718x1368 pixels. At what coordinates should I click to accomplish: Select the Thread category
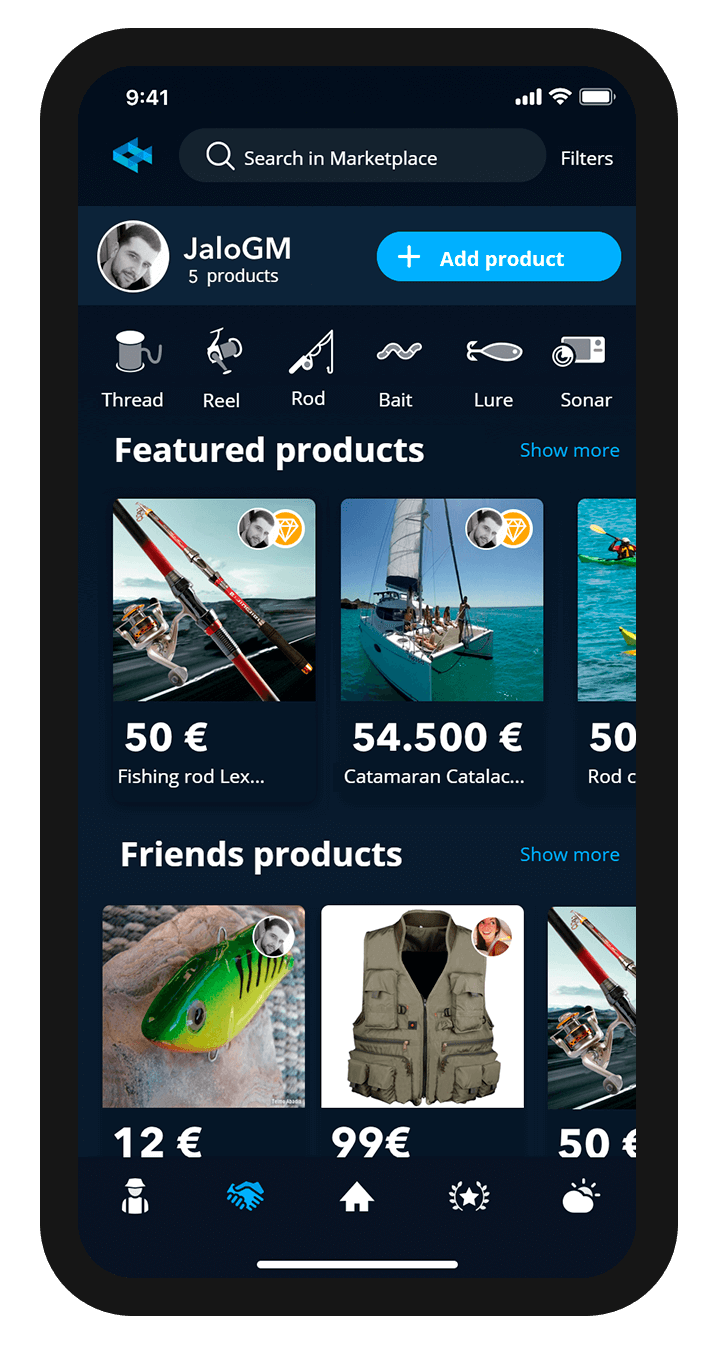pyautogui.click(x=132, y=369)
